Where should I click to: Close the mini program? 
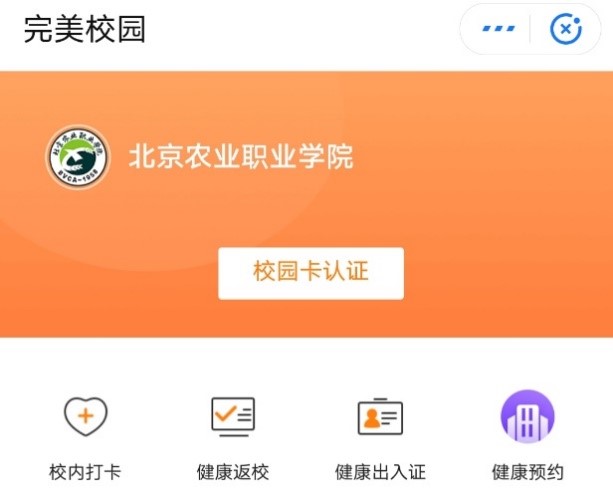[566, 29]
